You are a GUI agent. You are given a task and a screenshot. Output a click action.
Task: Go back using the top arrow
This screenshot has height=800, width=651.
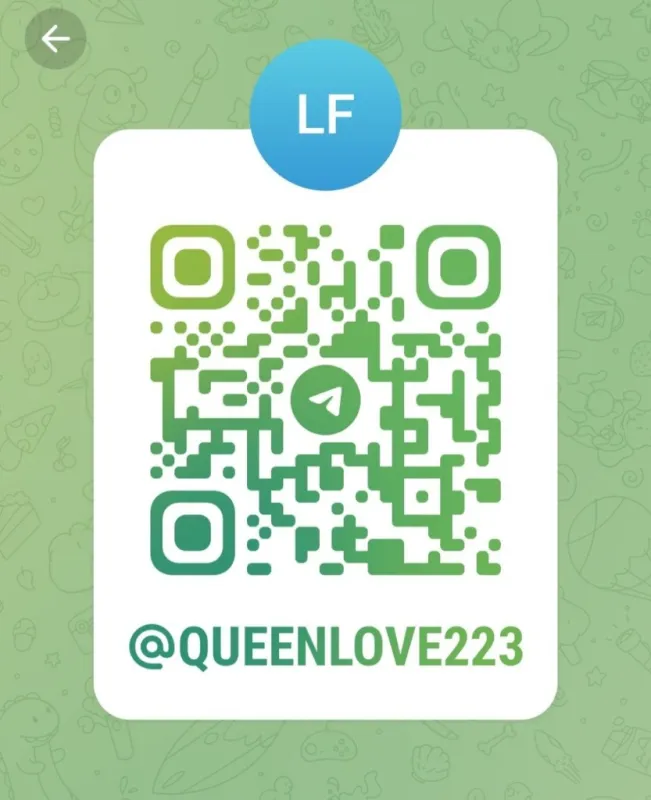tap(55, 39)
